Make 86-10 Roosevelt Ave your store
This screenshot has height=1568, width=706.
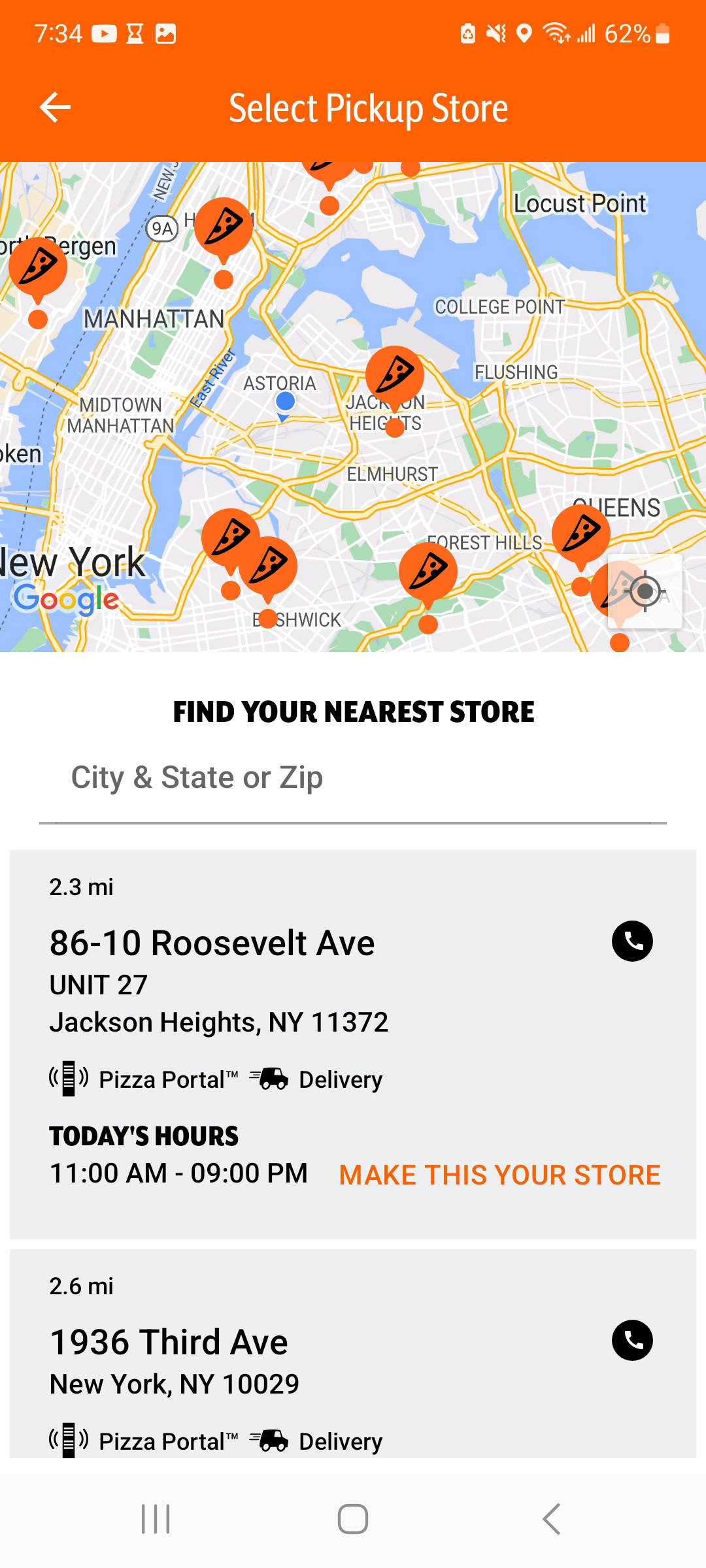[499, 1175]
